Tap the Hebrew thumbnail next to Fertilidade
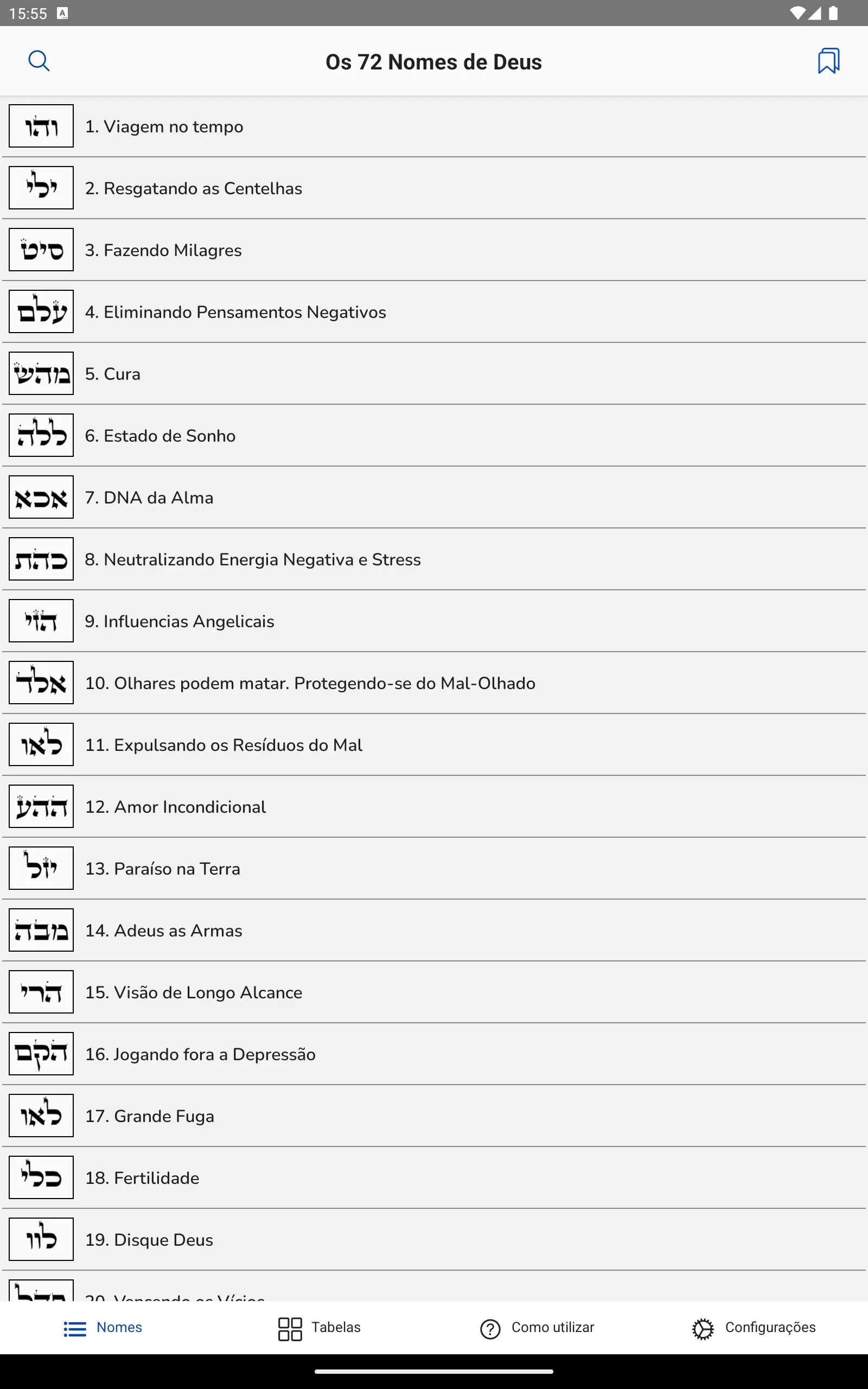868x1389 pixels. pyautogui.click(x=41, y=1177)
